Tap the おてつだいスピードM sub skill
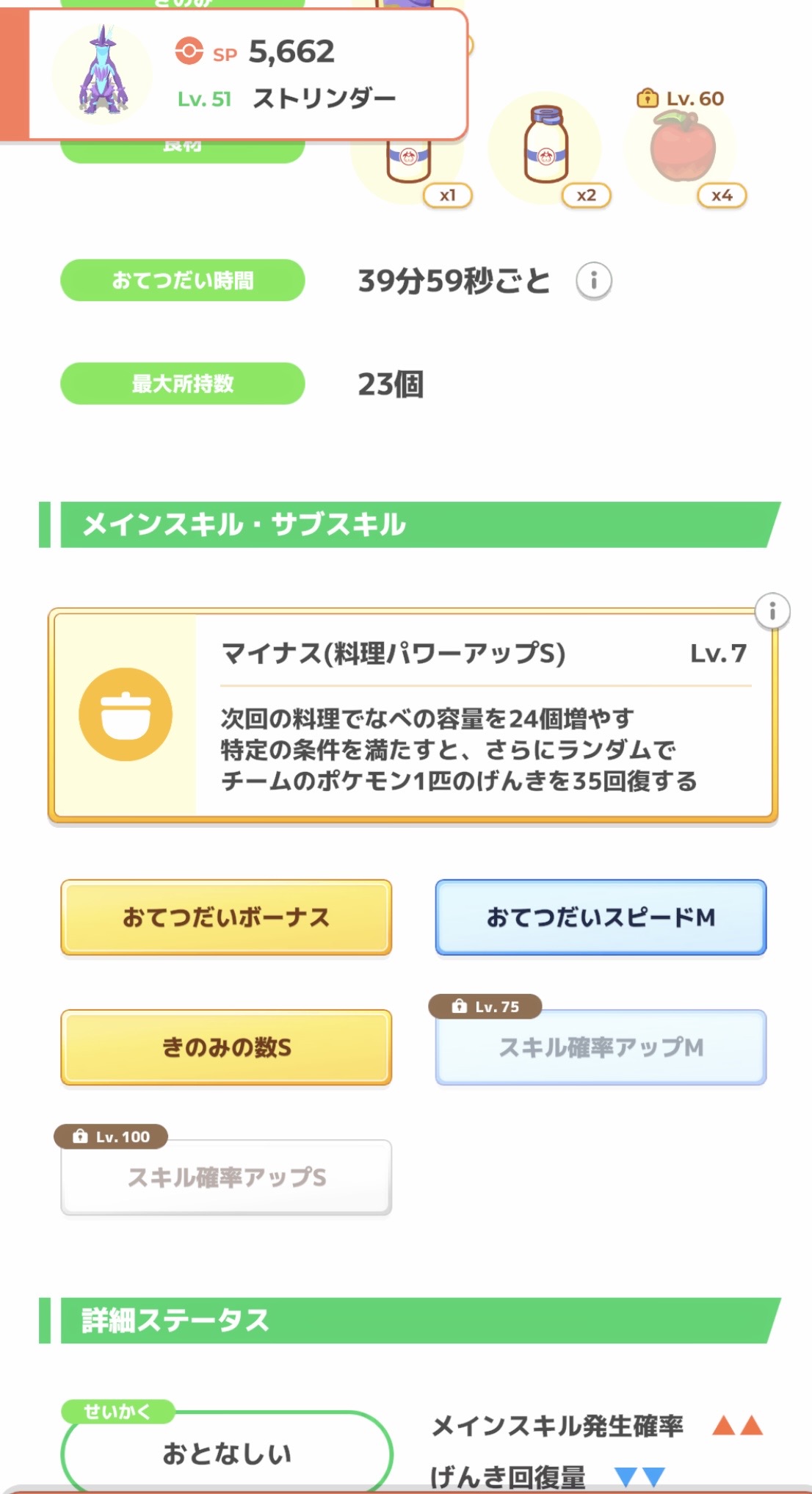The width and height of the screenshot is (812, 1494). [601, 917]
